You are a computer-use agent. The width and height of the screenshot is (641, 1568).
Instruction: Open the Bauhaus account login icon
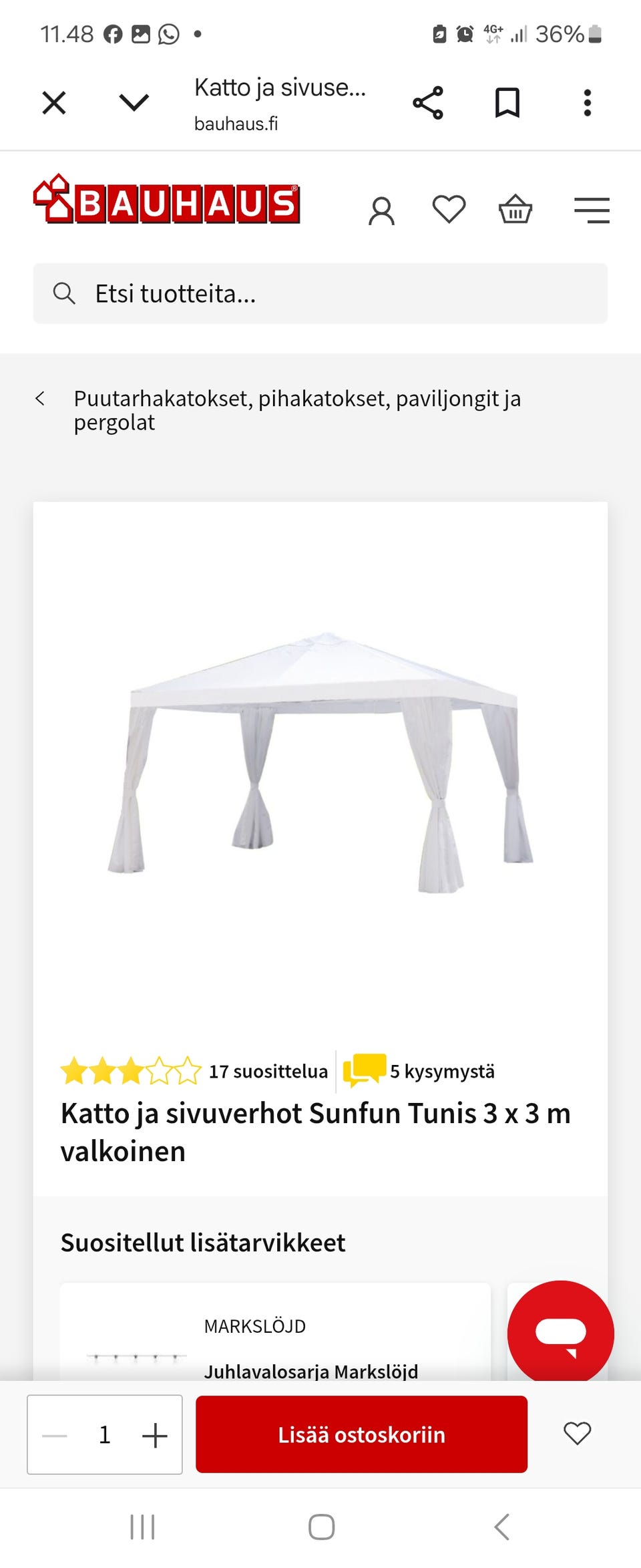382,209
